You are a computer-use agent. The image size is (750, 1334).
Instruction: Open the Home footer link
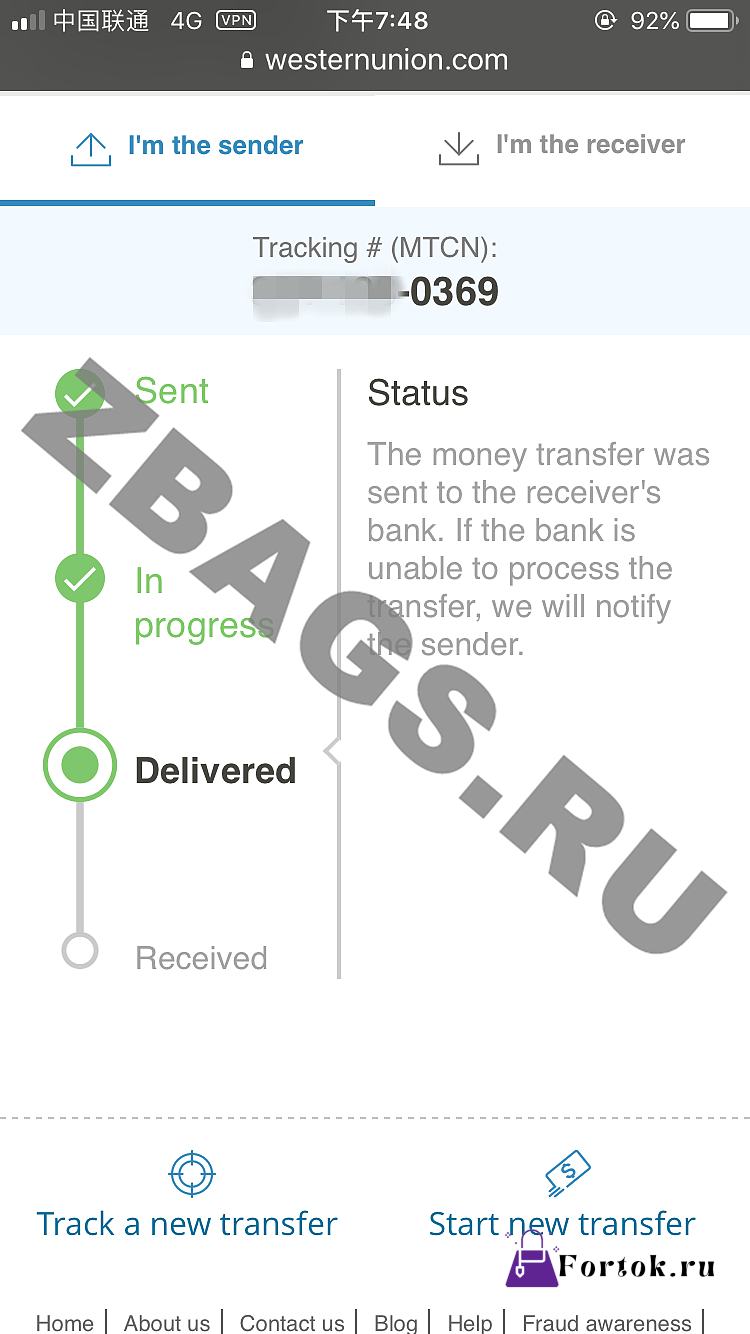pos(65,1323)
